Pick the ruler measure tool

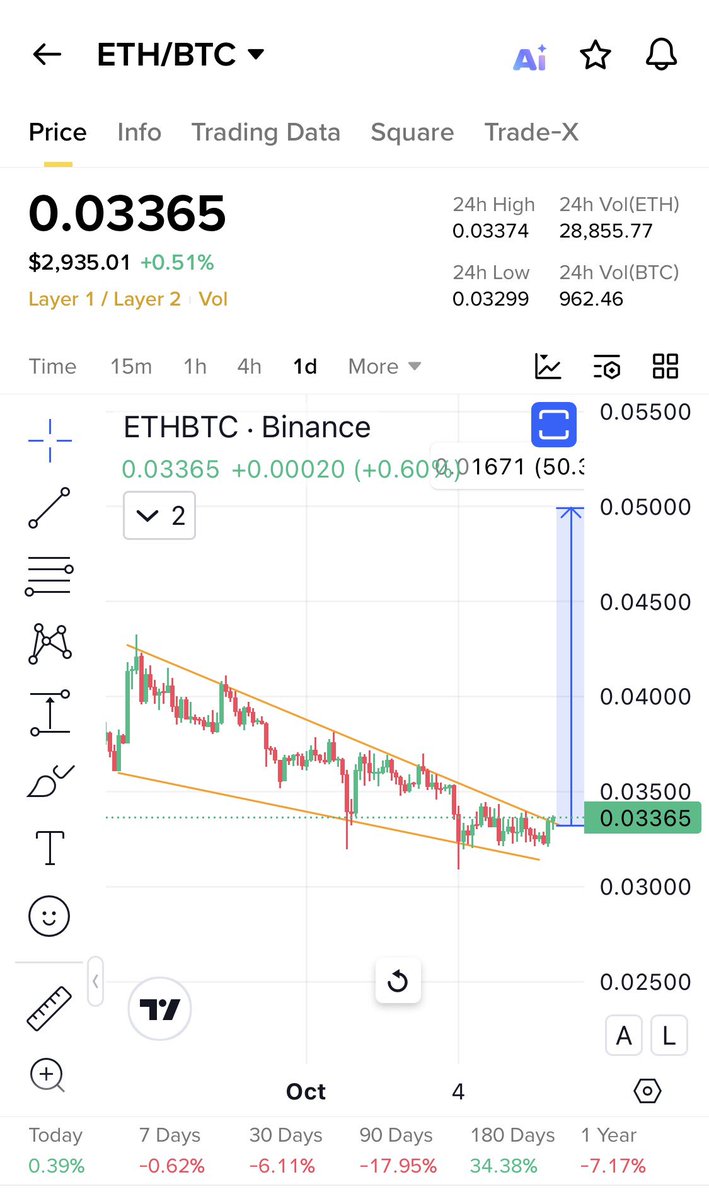(49, 1008)
